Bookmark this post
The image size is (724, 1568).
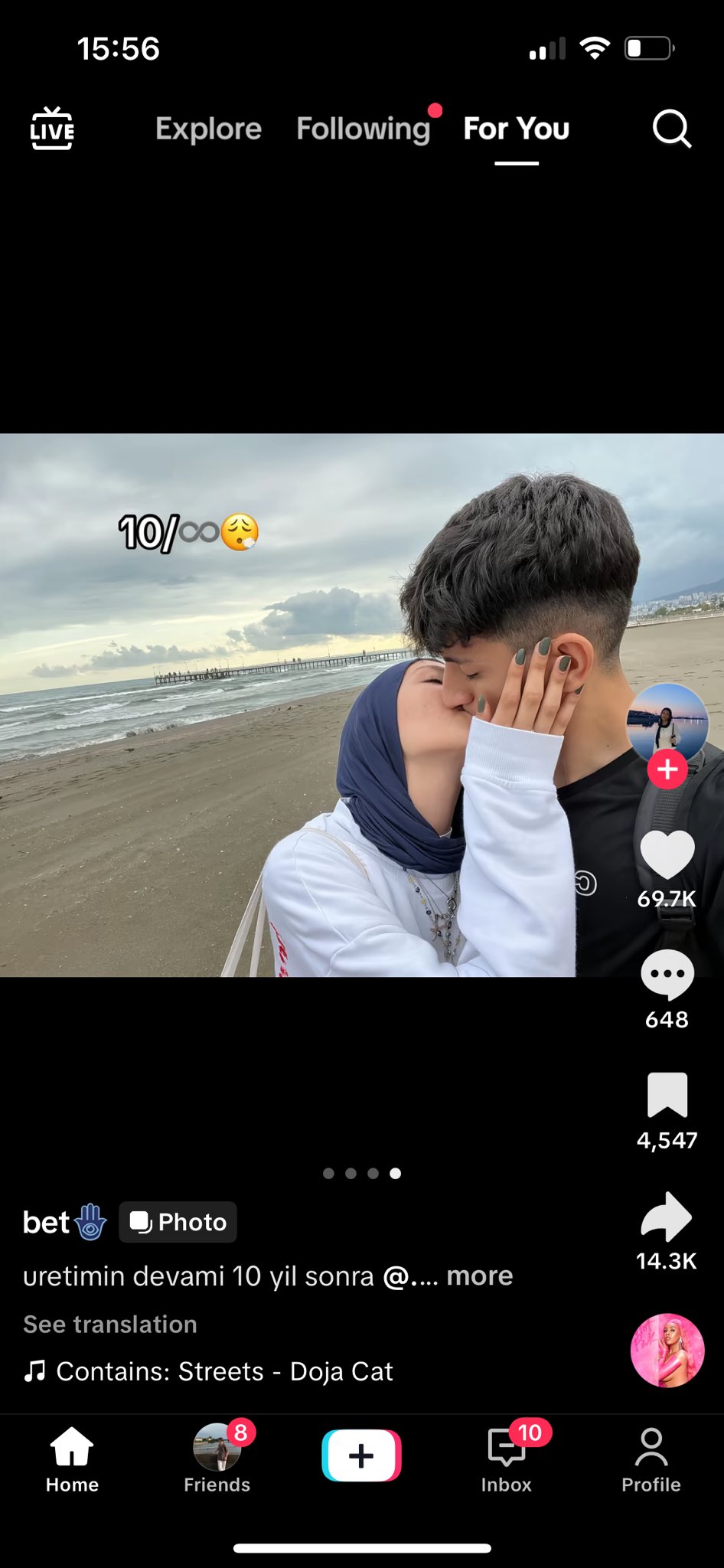pyautogui.click(x=667, y=1095)
